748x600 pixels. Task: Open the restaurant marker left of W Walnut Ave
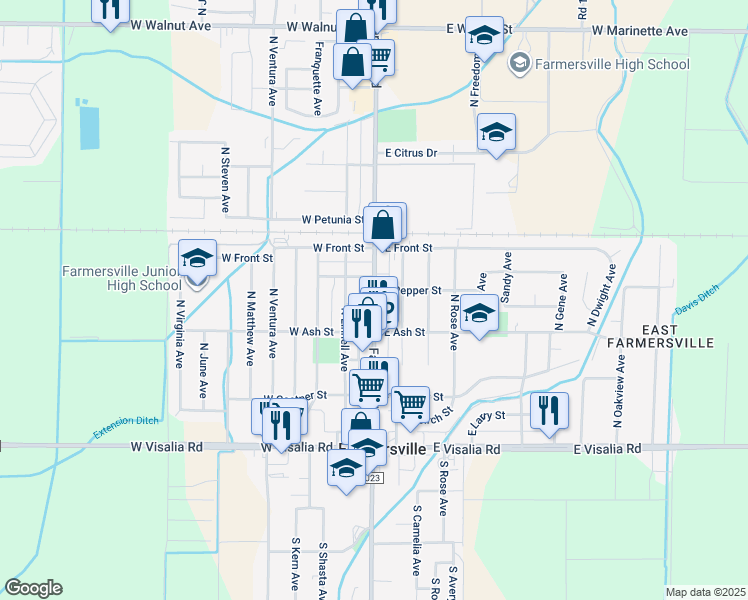(x=111, y=8)
